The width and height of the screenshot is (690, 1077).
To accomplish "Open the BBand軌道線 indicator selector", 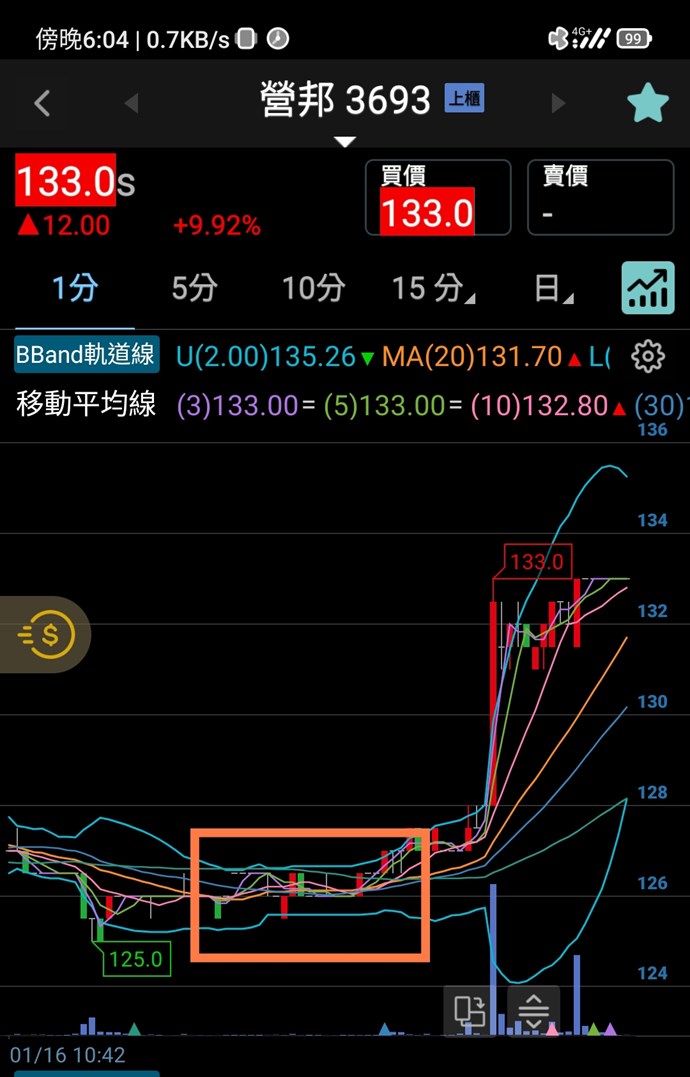I will pyautogui.click(x=86, y=355).
